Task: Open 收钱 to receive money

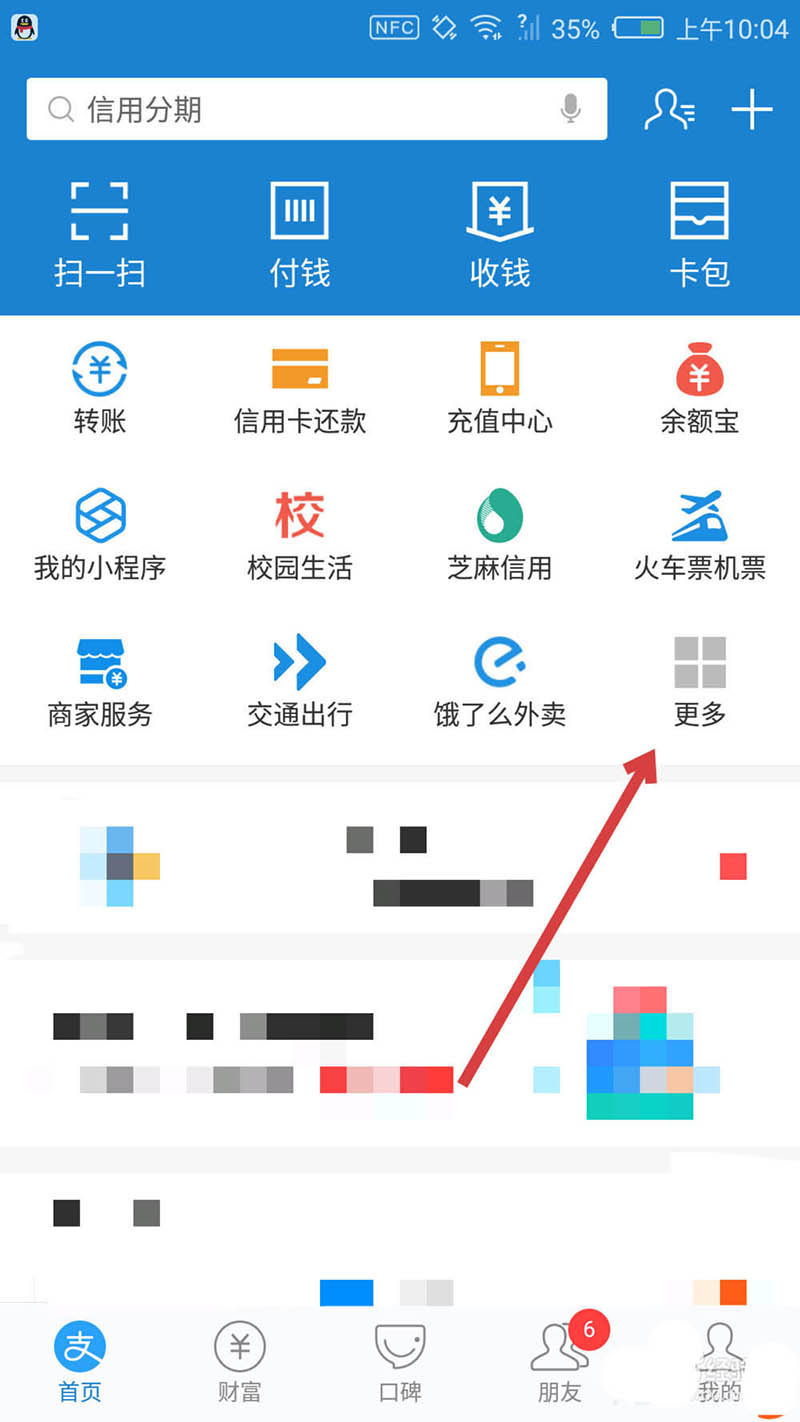Action: tap(500, 234)
